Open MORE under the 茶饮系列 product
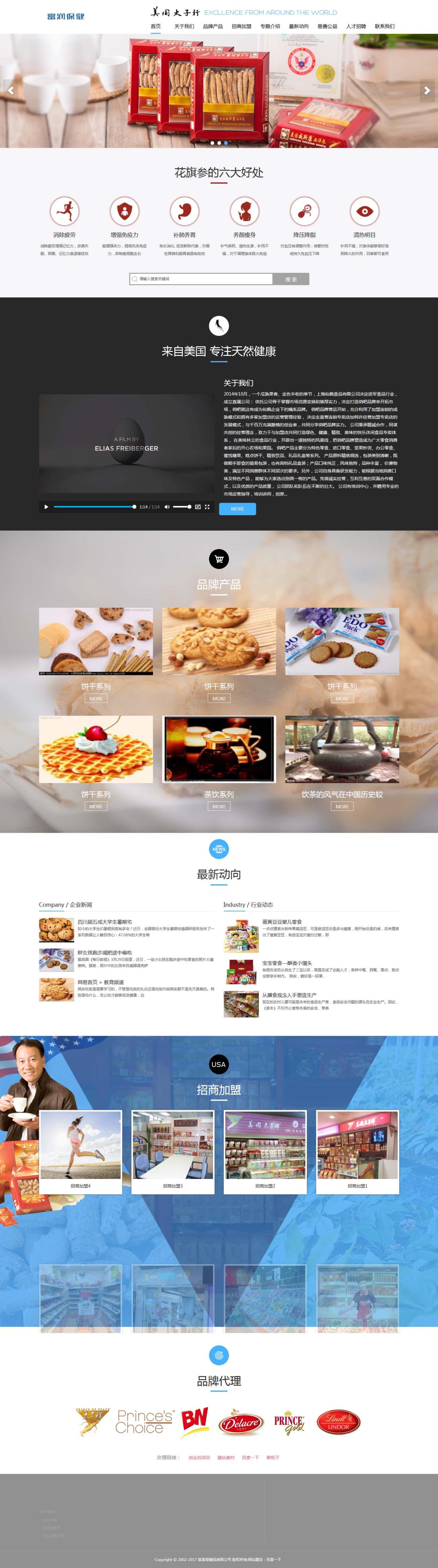 [x=219, y=807]
